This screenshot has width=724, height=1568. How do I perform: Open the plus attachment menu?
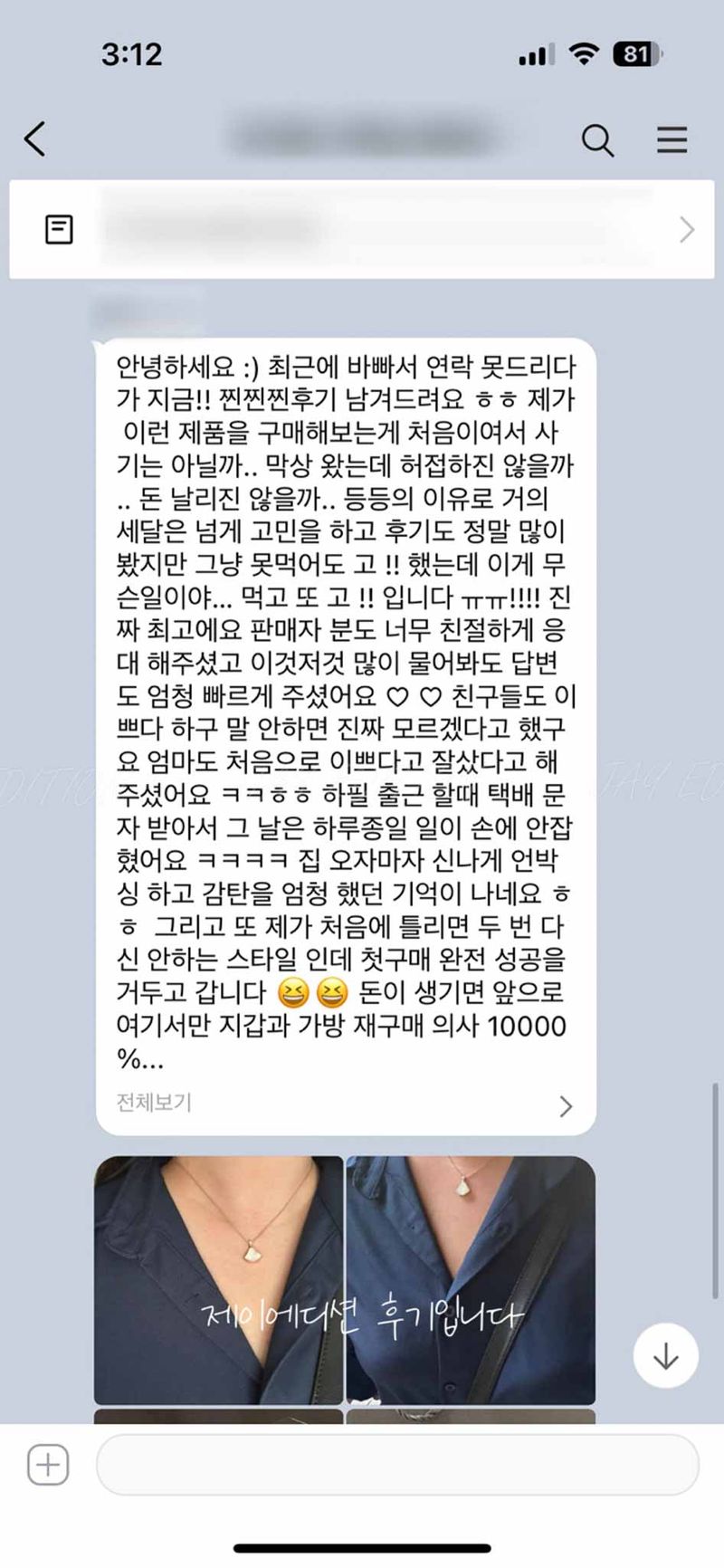click(48, 1464)
